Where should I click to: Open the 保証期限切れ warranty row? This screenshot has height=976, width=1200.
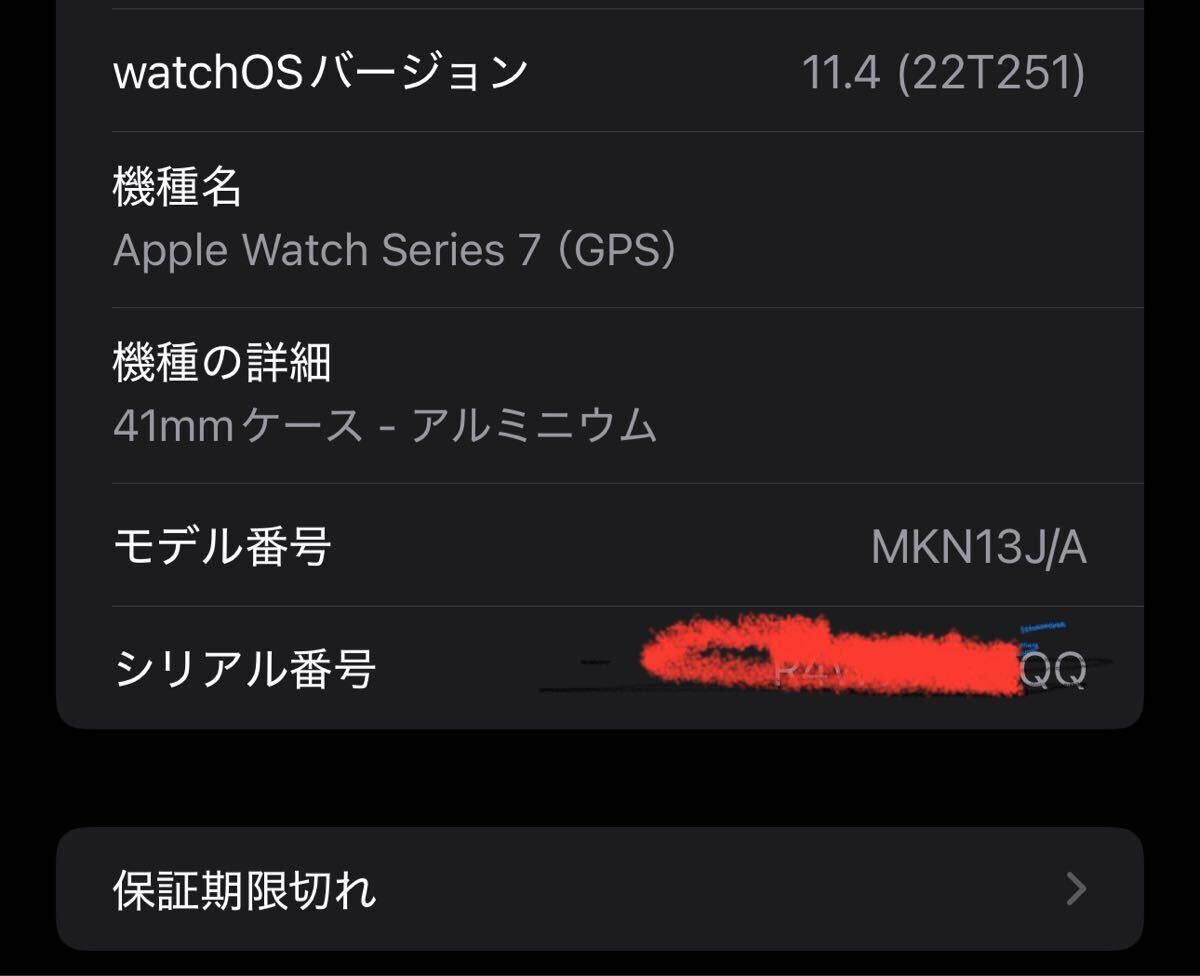click(x=598, y=888)
